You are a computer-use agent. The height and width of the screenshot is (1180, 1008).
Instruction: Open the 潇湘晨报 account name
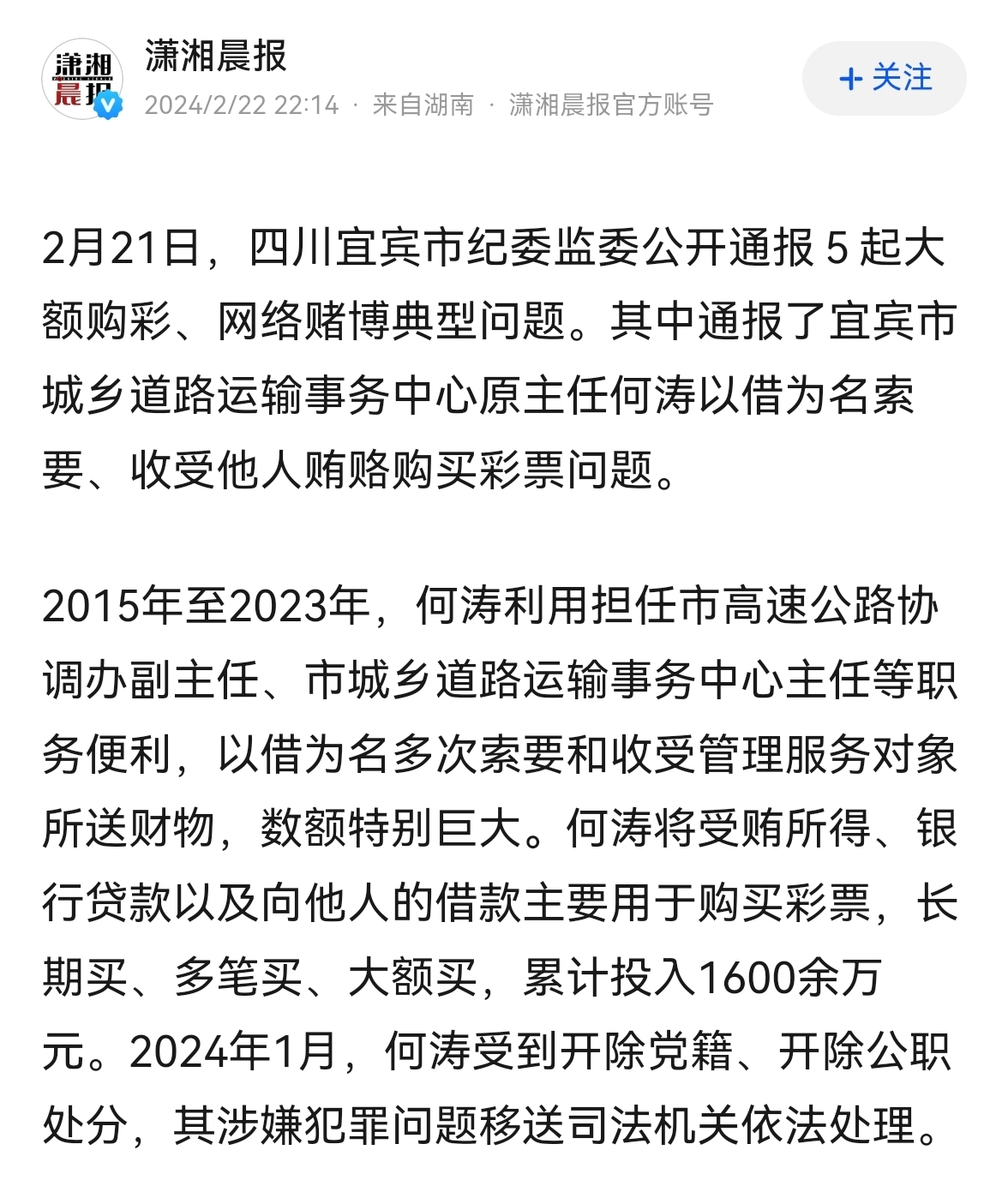(215, 57)
